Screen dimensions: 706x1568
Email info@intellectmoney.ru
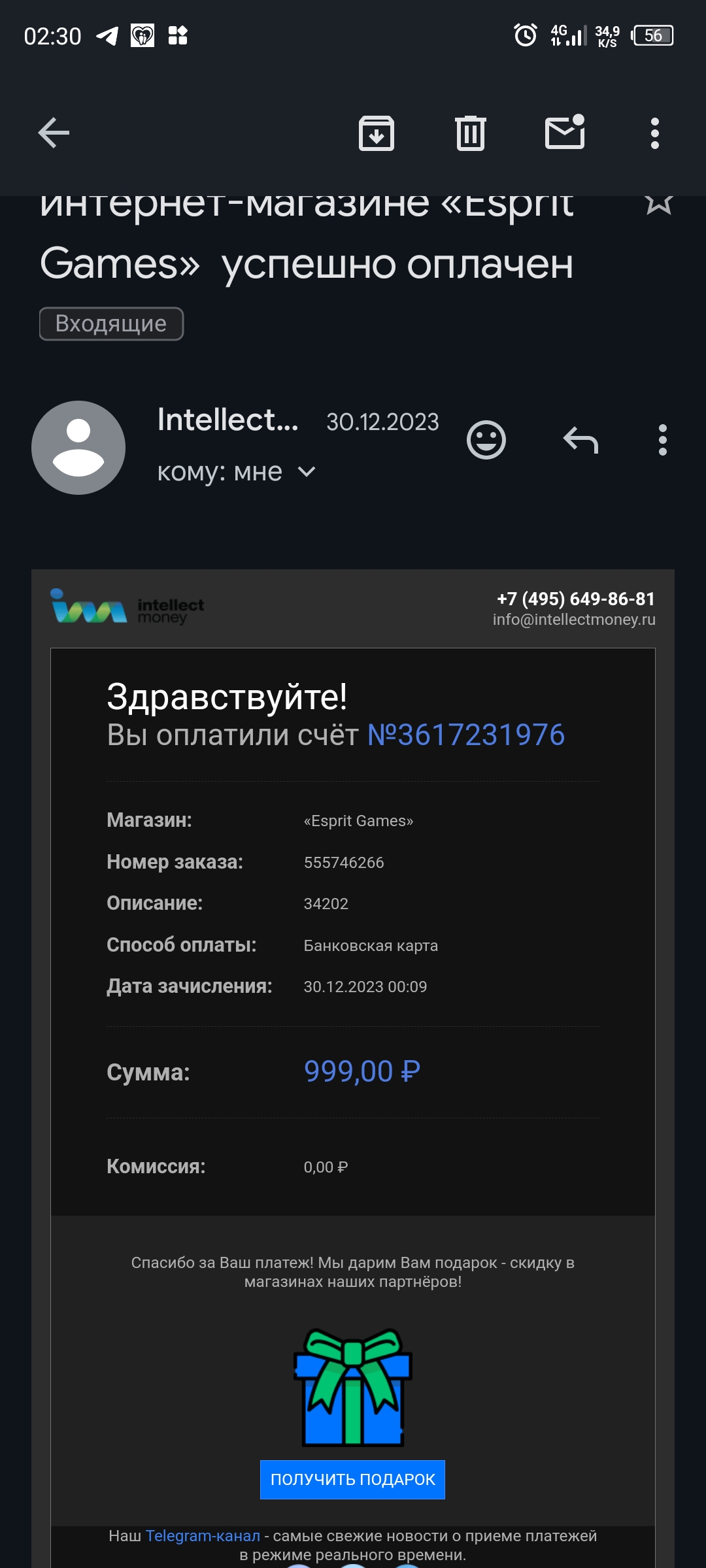tap(574, 620)
